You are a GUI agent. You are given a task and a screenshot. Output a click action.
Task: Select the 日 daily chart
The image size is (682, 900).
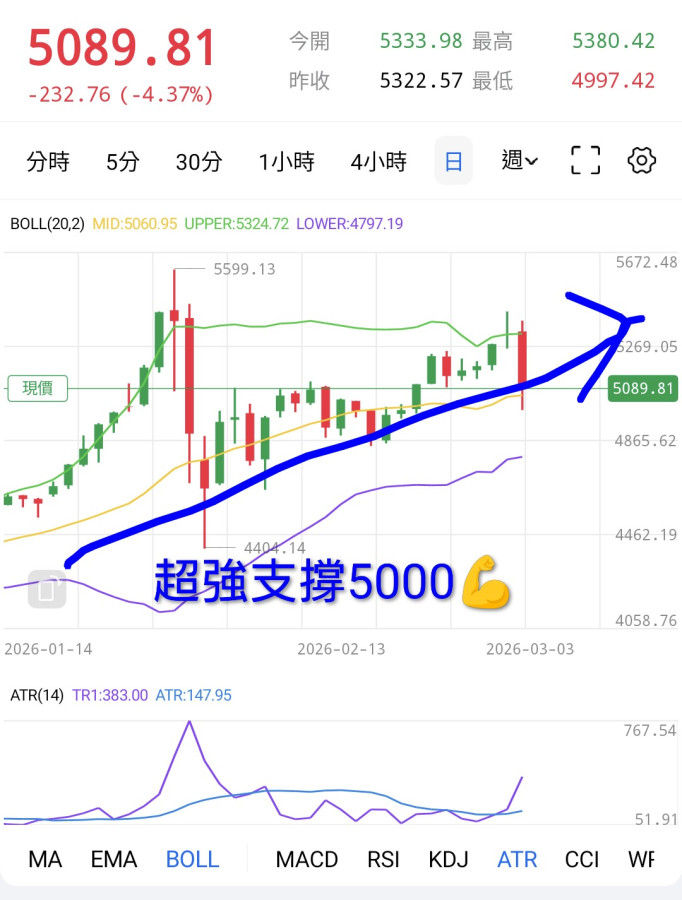453,161
